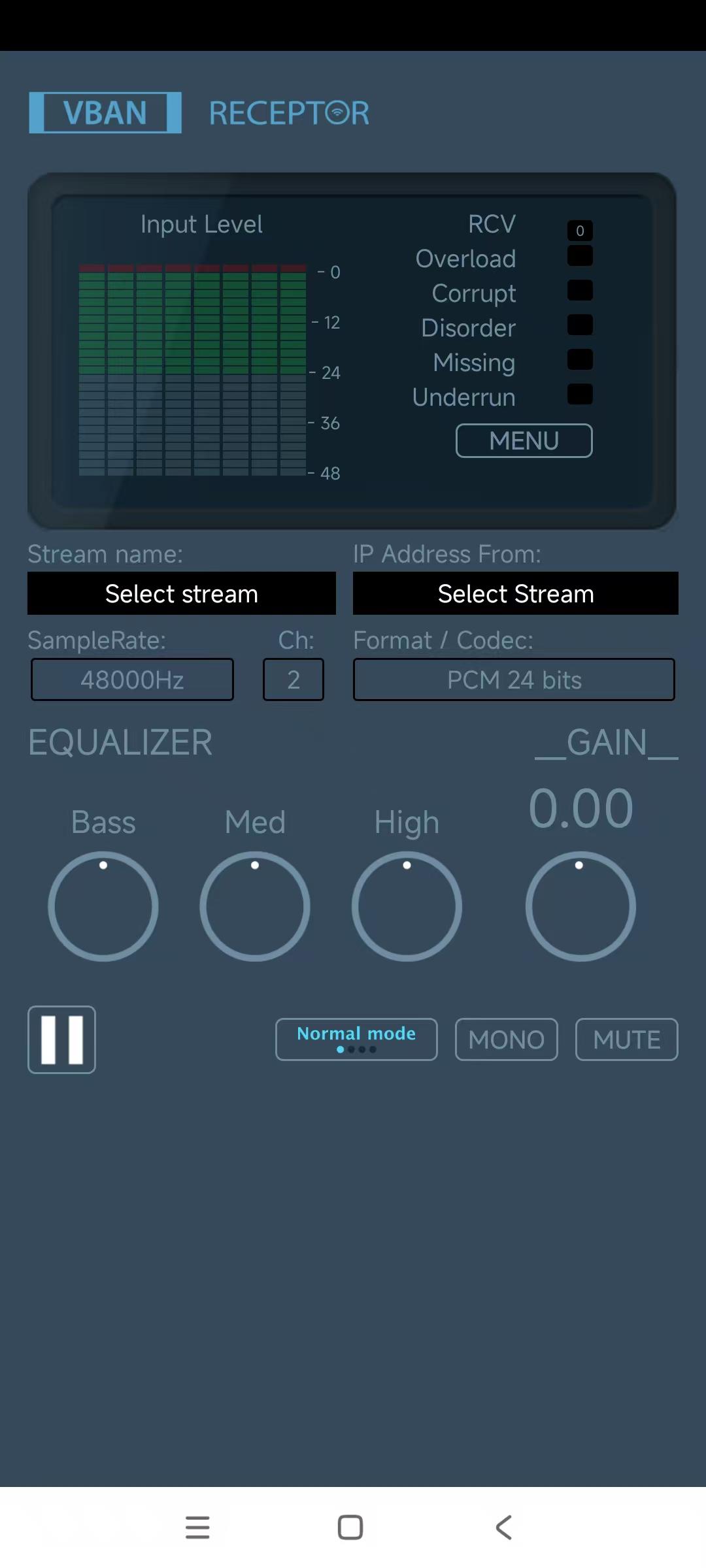The width and height of the screenshot is (706, 1568).
Task: Open the Format / Codec selector
Action: tap(514, 679)
